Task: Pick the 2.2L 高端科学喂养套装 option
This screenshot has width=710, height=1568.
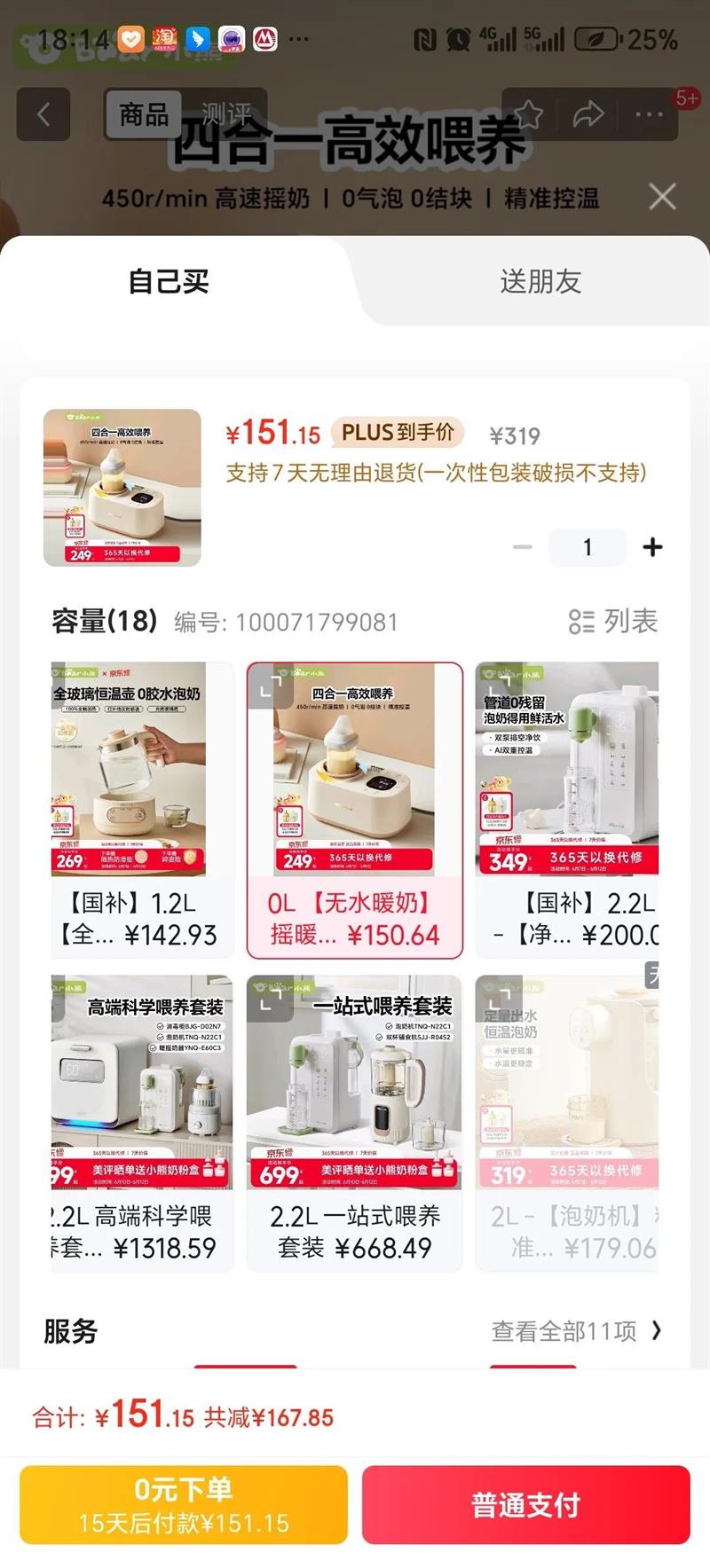Action: pos(142,1123)
